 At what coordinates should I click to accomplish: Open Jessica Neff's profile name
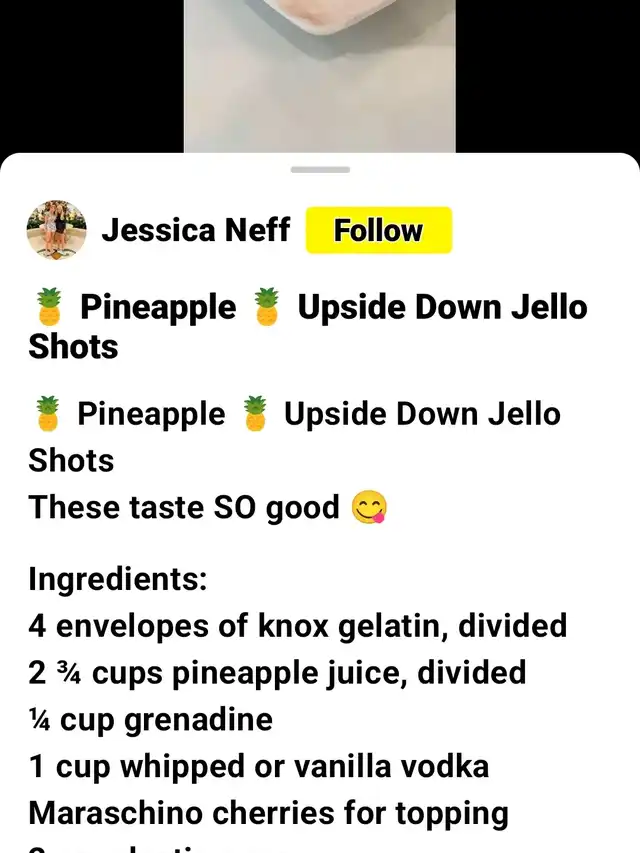click(196, 230)
